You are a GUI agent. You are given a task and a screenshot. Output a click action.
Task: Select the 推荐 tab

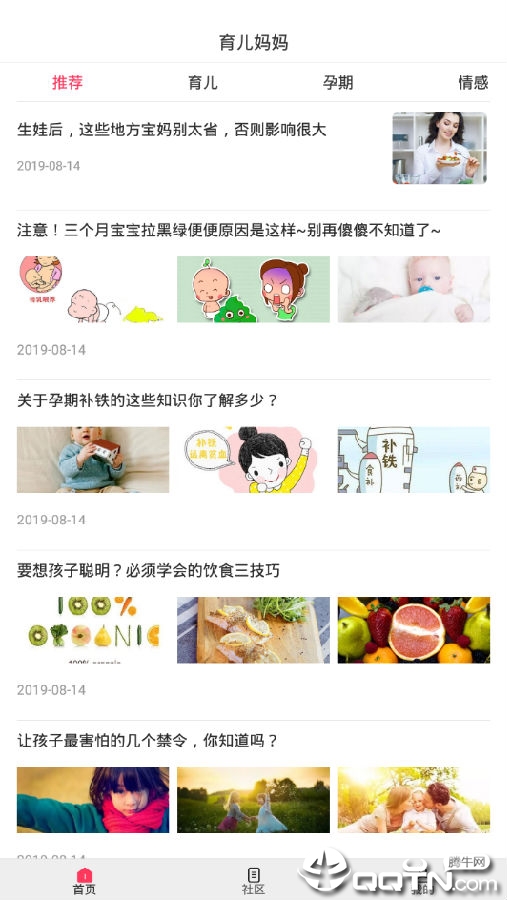coord(67,83)
